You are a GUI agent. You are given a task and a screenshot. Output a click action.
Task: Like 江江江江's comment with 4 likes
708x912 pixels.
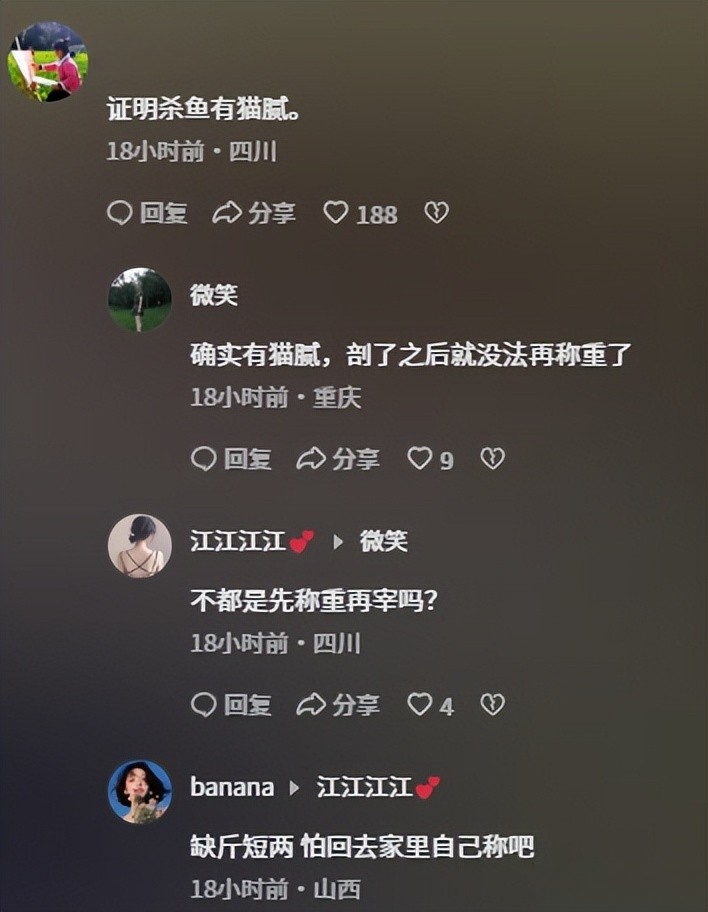[x=420, y=705]
